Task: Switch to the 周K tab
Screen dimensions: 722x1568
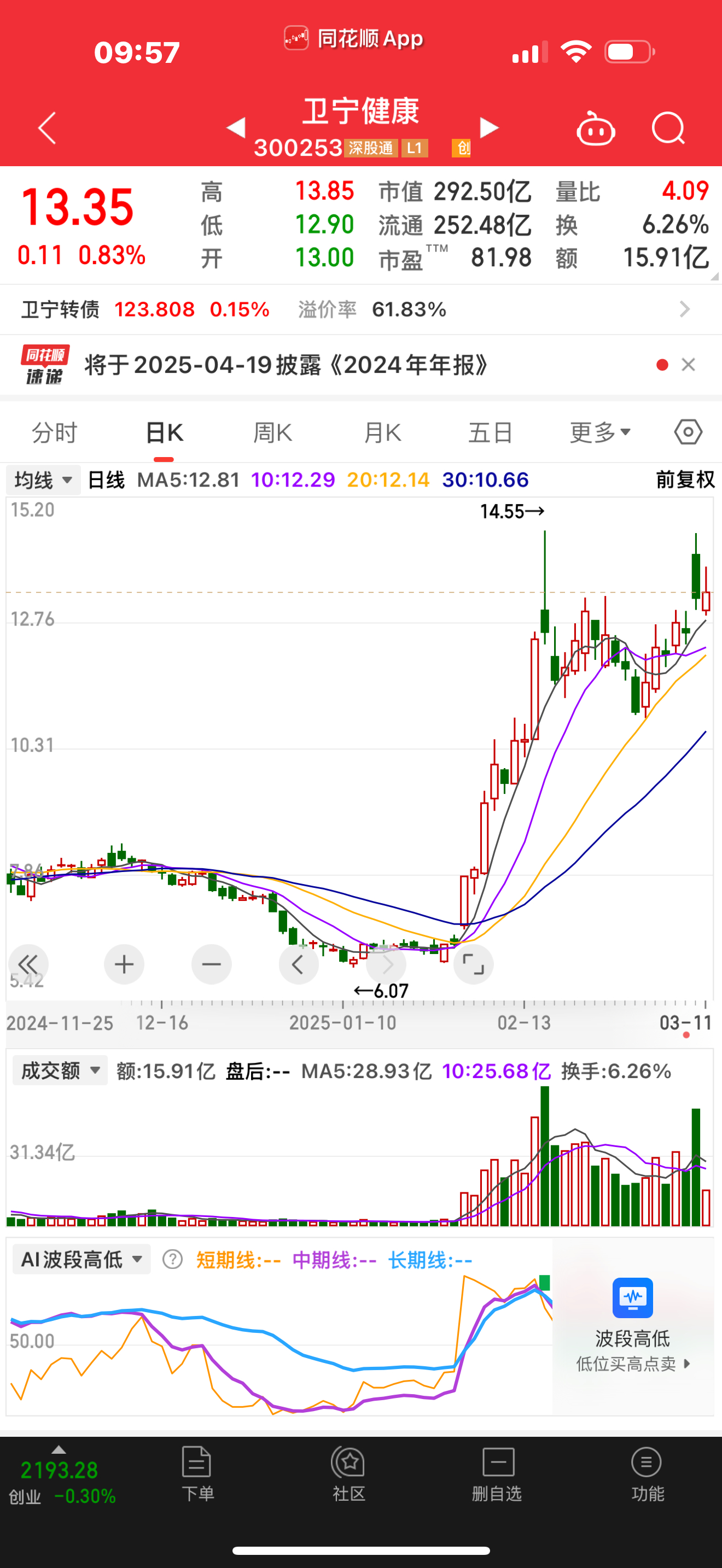Action: coord(272,433)
